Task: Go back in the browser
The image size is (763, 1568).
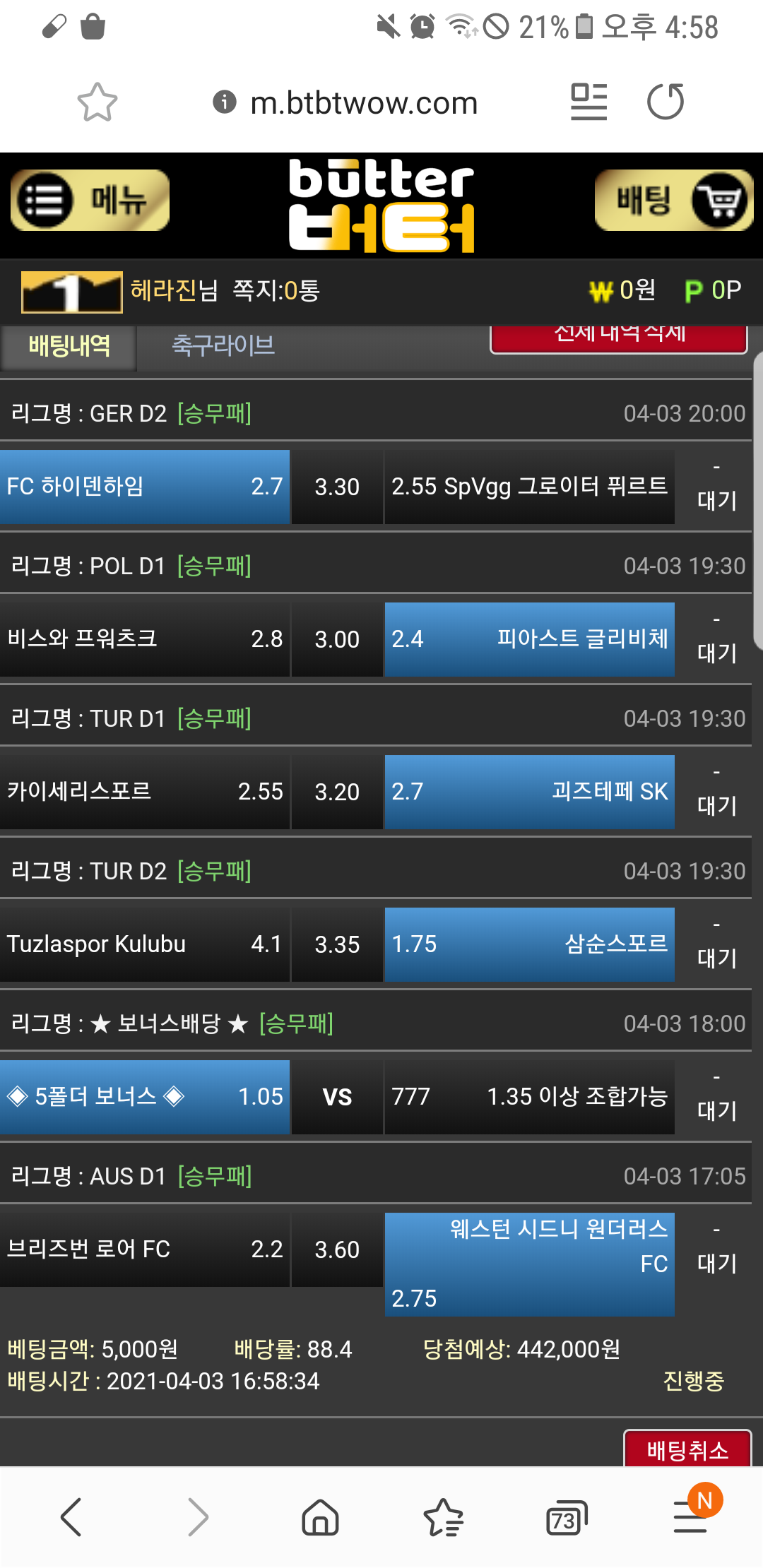Action: coord(71,1517)
